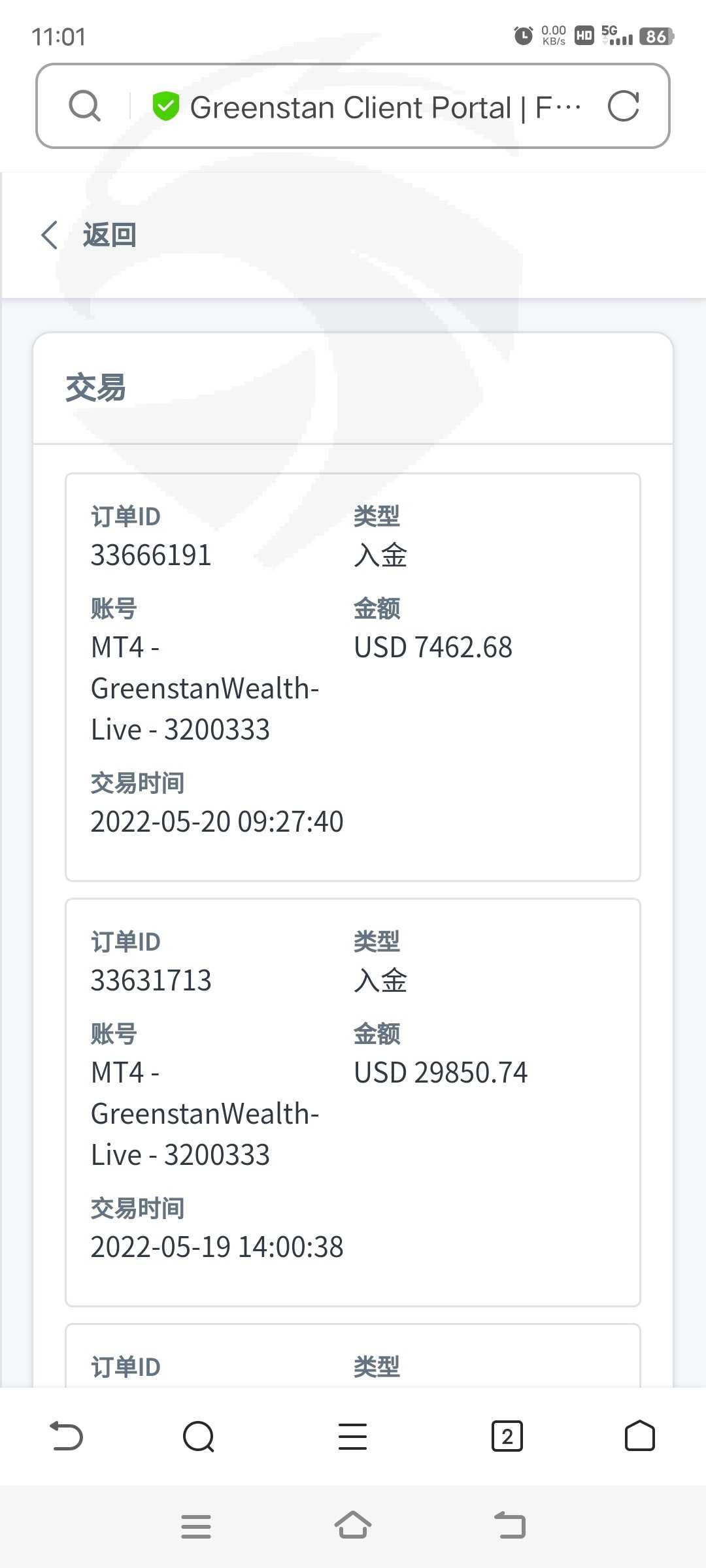Tap the system home button
The height and width of the screenshot is (1568, 706).
point(352,1526)
